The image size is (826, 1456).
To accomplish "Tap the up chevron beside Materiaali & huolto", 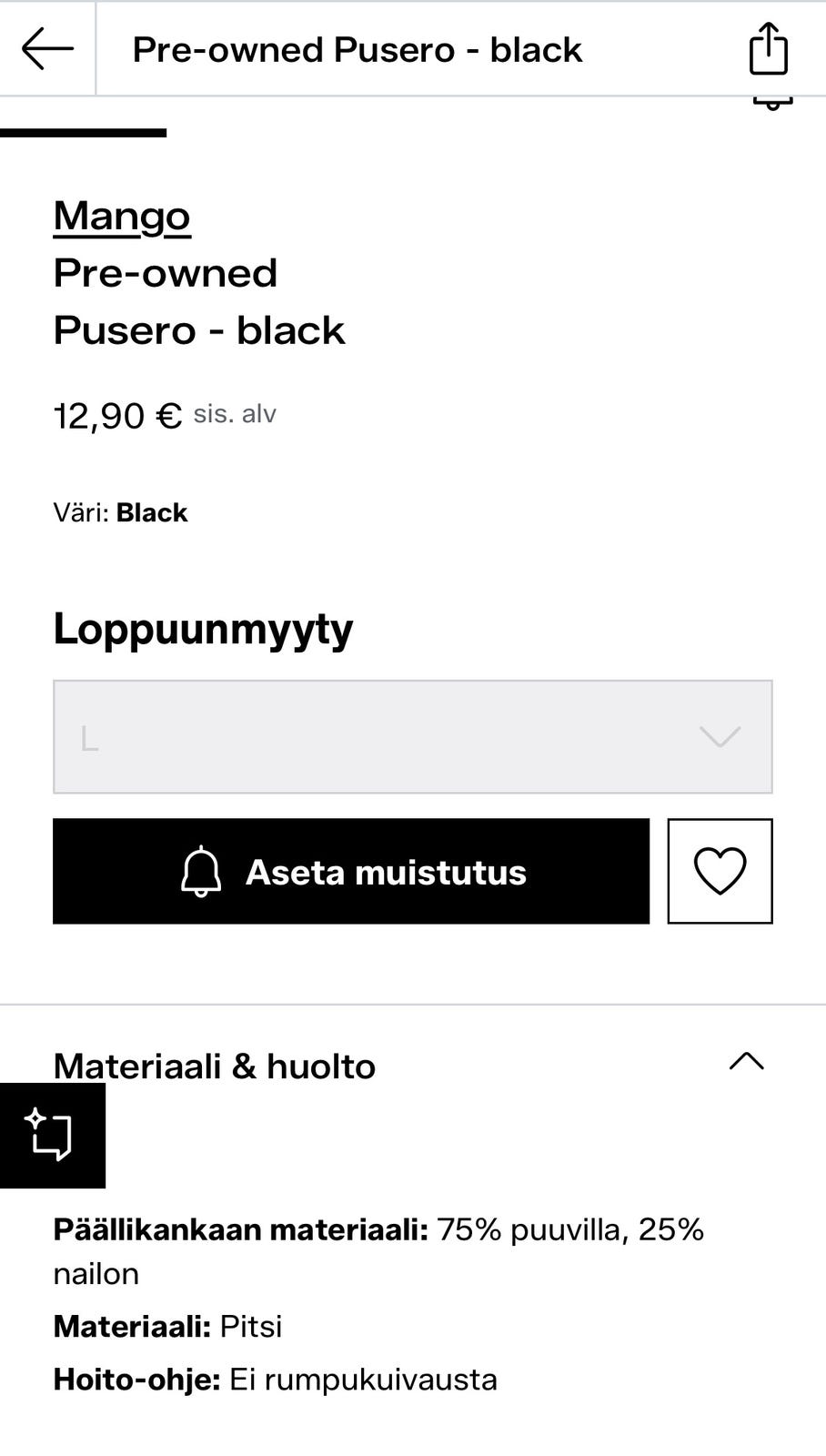I will tap(747, 1061).
